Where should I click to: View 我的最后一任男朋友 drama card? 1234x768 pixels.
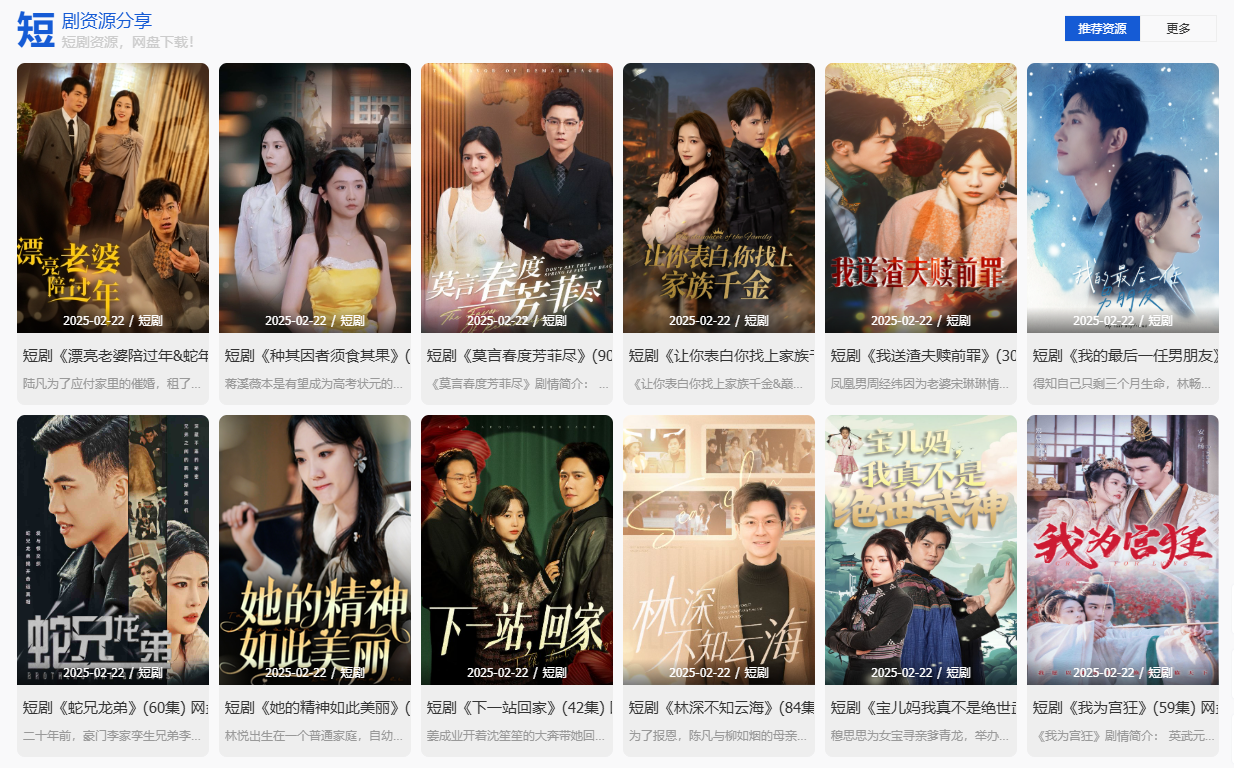(1123, 199)
